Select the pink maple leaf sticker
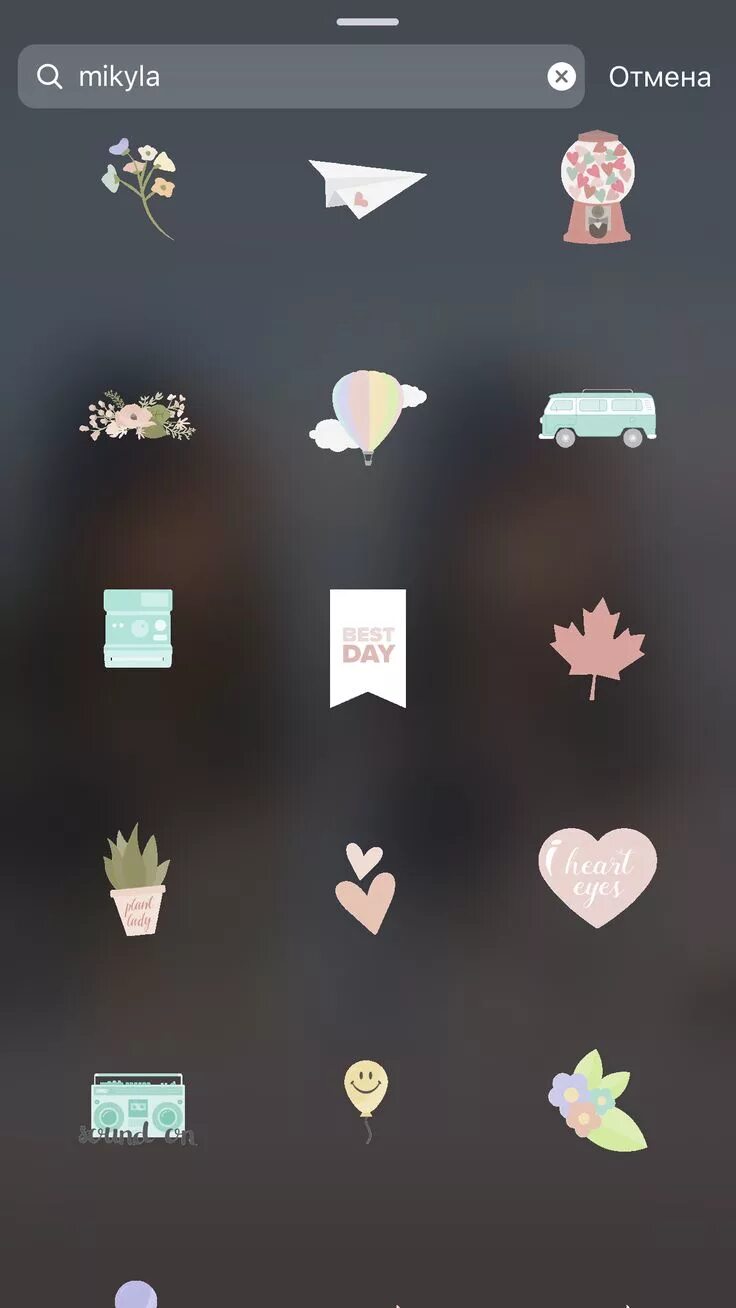736x1308 pixels. coord(597,647)
